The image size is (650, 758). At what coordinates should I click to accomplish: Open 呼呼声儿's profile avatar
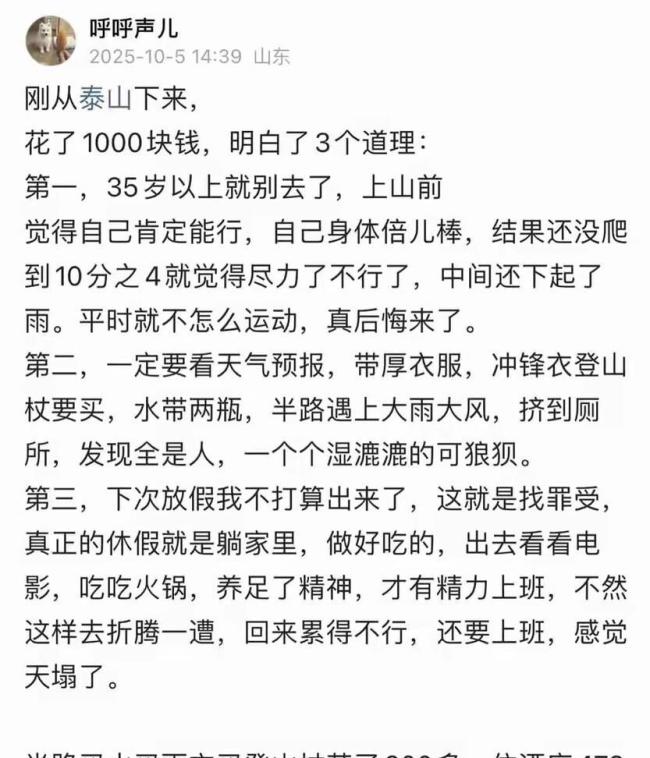click(x=50, y=41)
